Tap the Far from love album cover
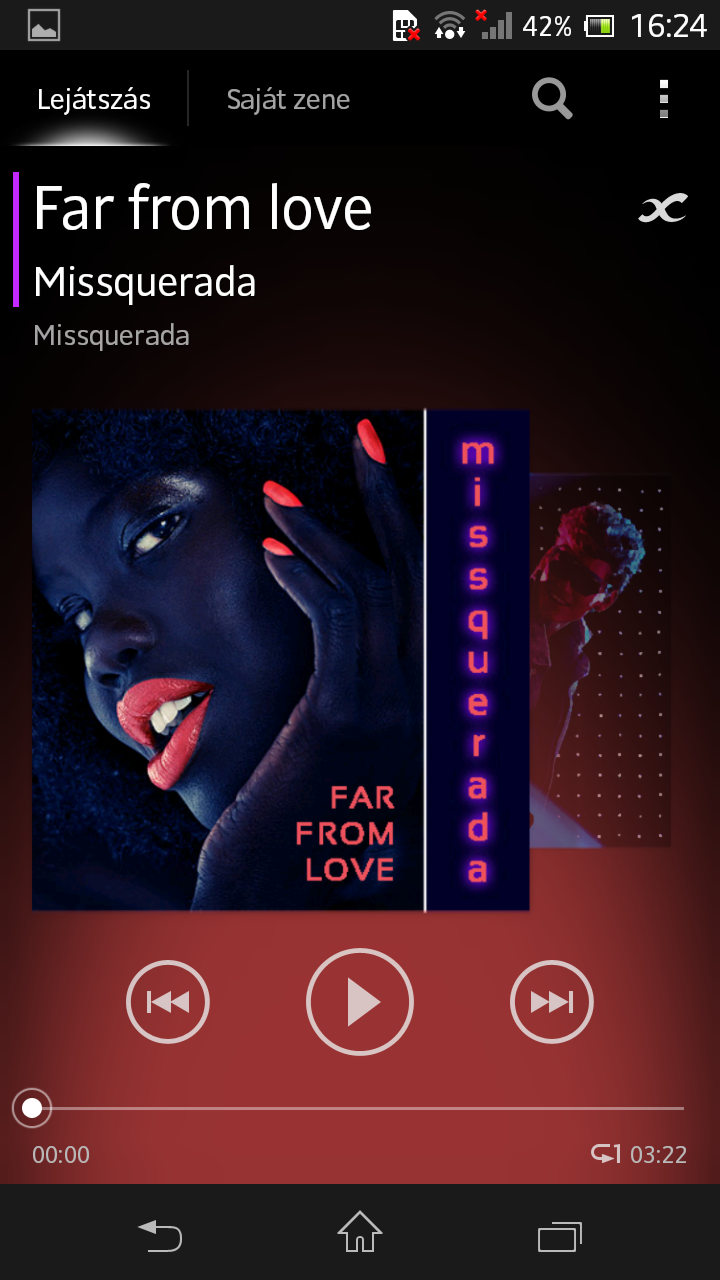The width and height of the screenshot is (720, 1280). point(280,660)
